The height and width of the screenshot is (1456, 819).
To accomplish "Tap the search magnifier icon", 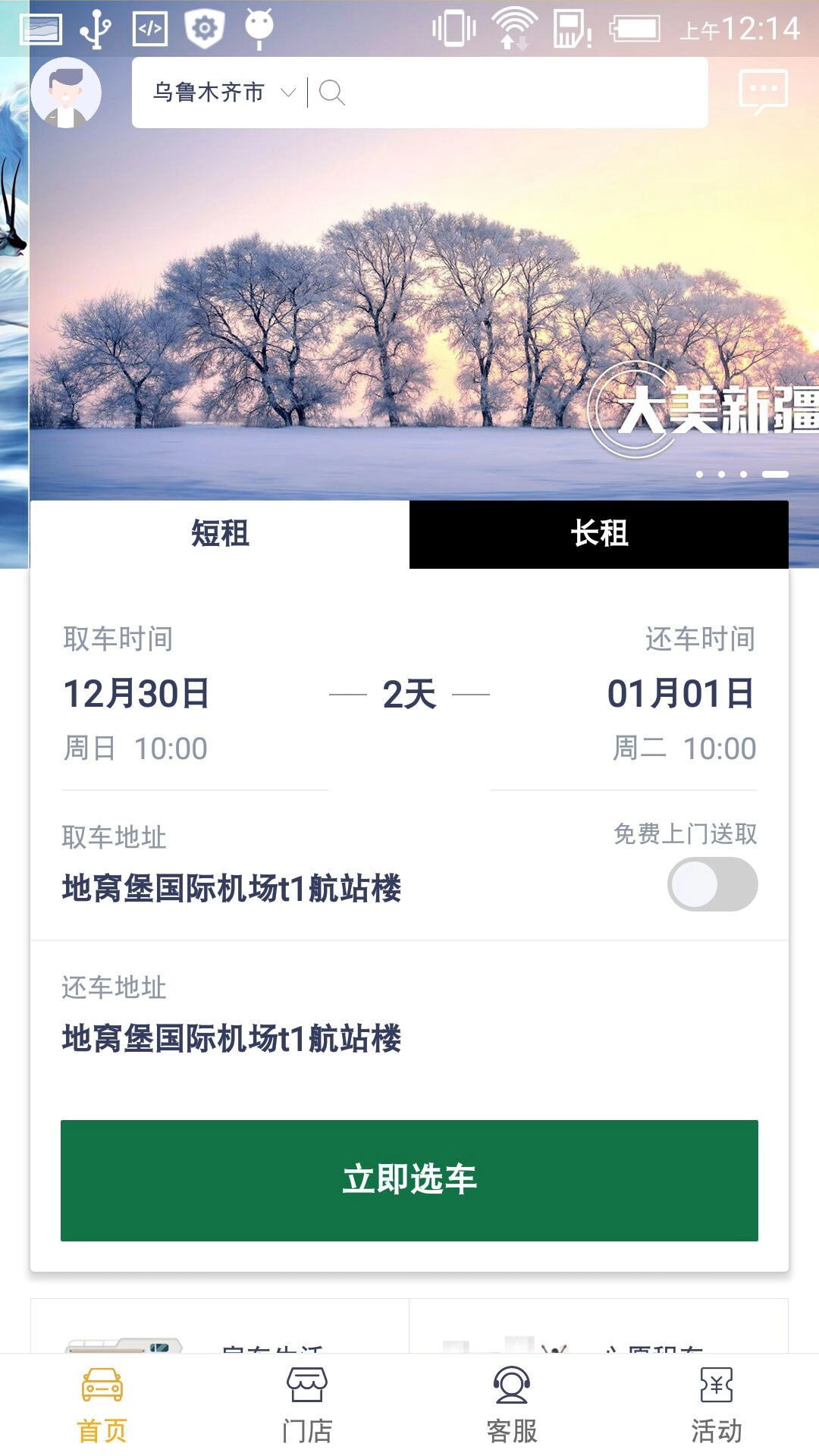I will (x=331, y=93).
